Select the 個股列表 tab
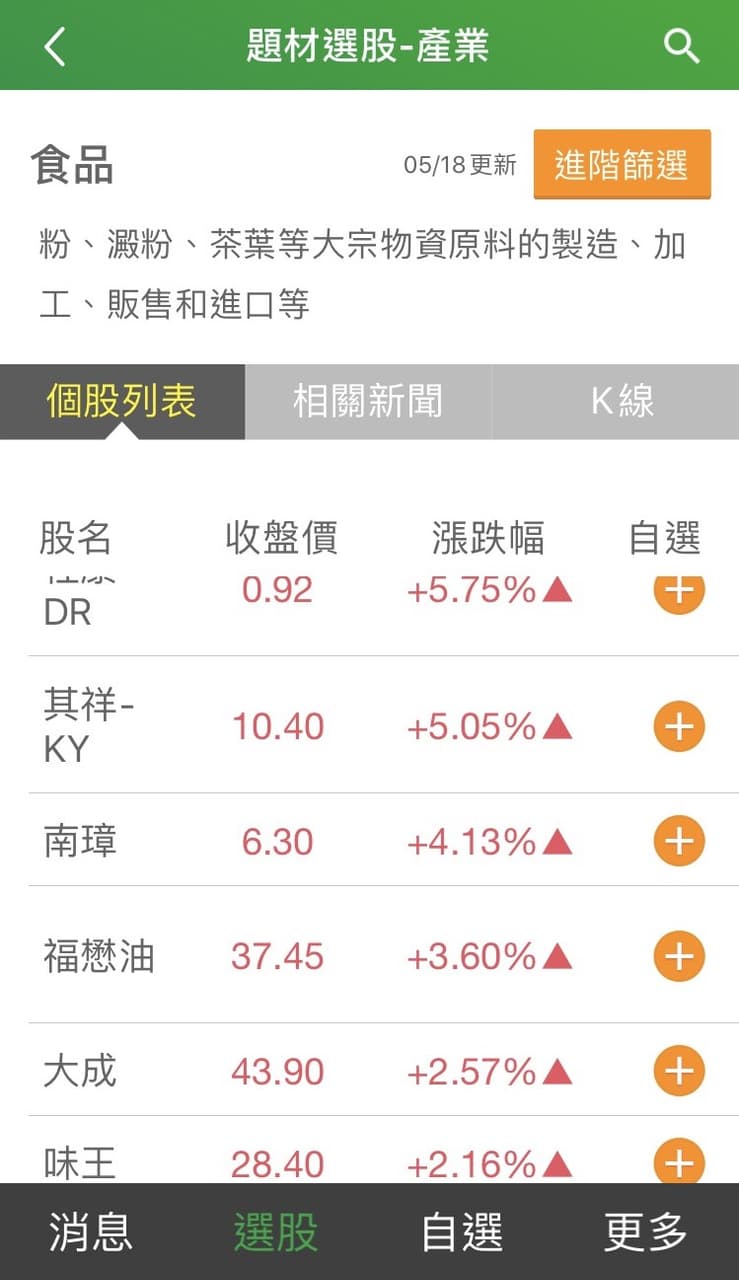The width and height of the screenshot is (739, 1280). (x=122, y=402)
